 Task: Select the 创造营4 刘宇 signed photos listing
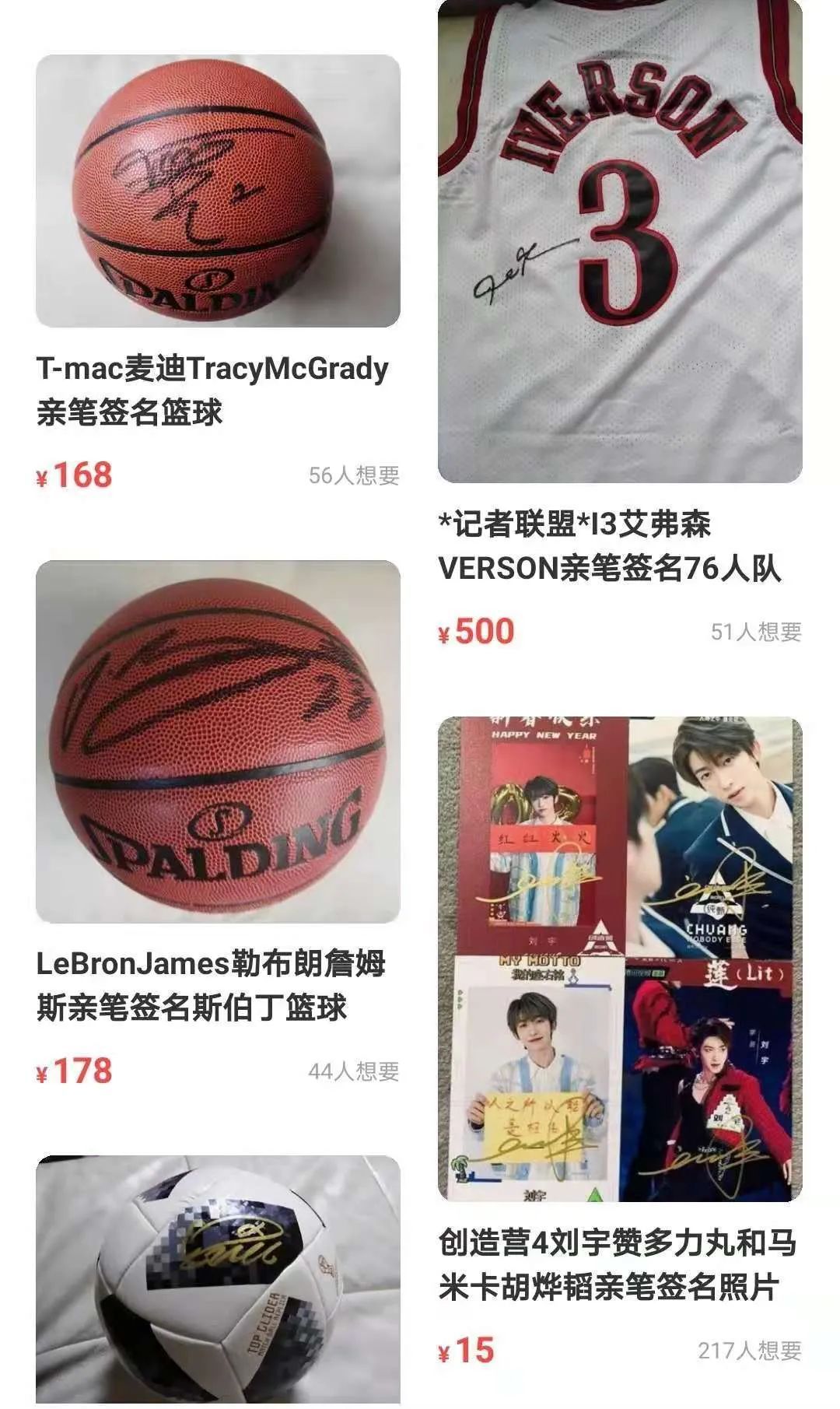[620, 959]
